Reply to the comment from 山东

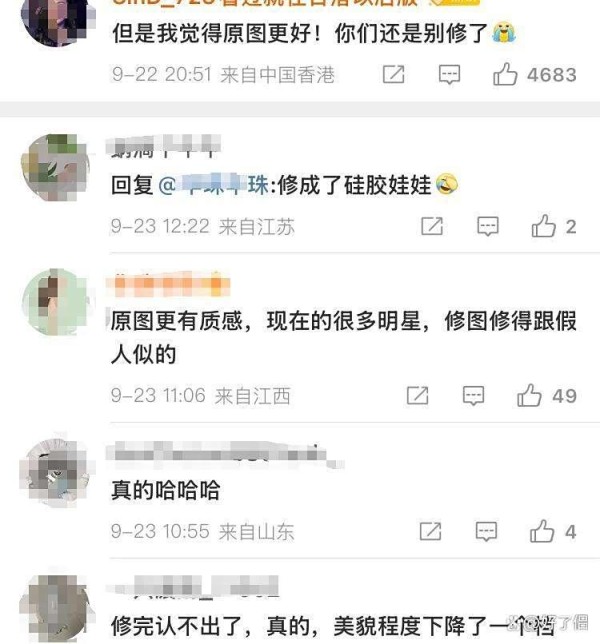click(x=487, y=531)
